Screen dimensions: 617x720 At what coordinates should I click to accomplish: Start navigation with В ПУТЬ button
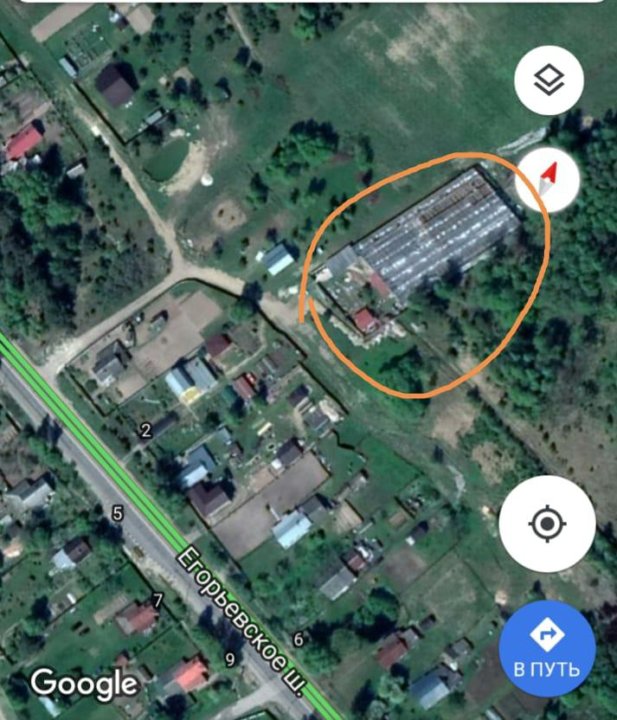(547, 648)
